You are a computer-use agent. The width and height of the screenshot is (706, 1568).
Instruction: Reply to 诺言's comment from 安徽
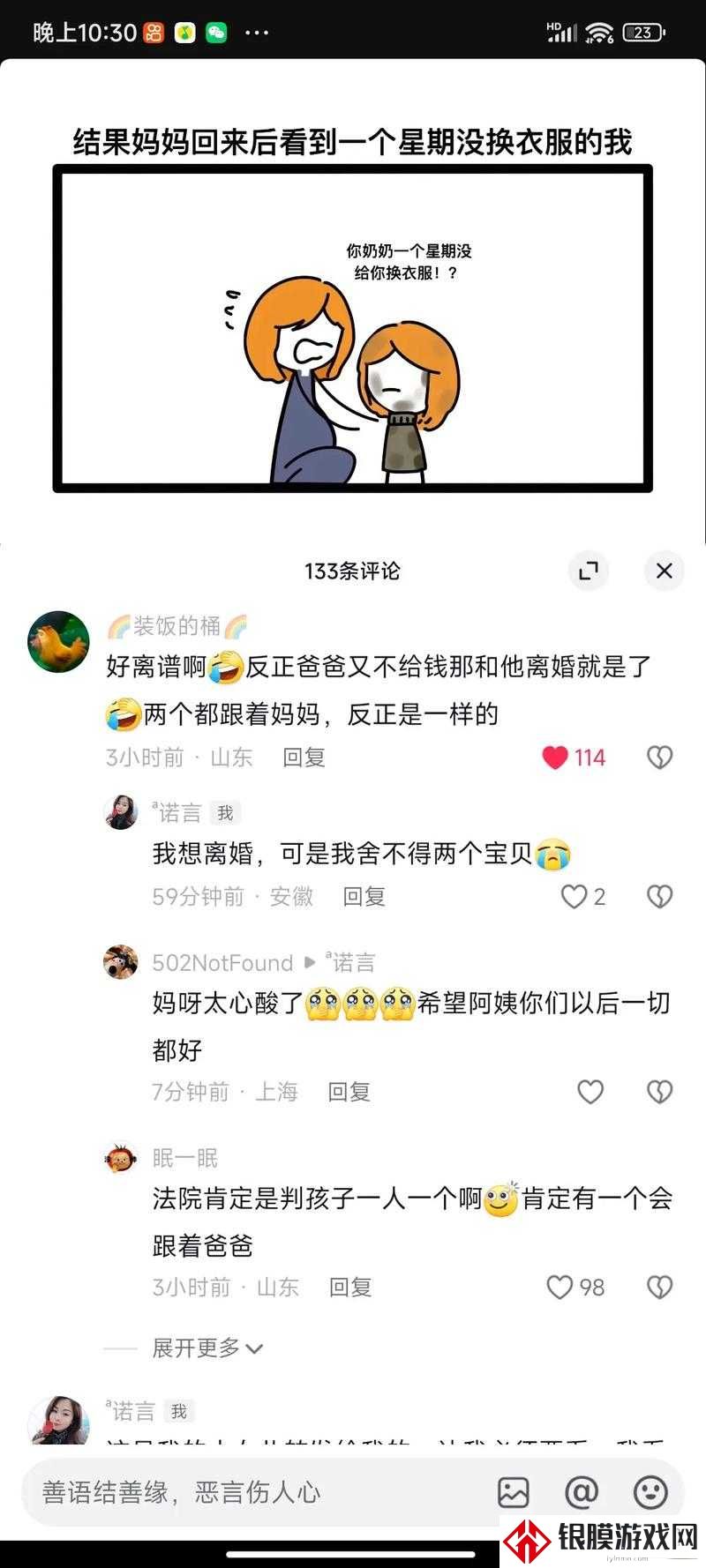tap(364, 897)
